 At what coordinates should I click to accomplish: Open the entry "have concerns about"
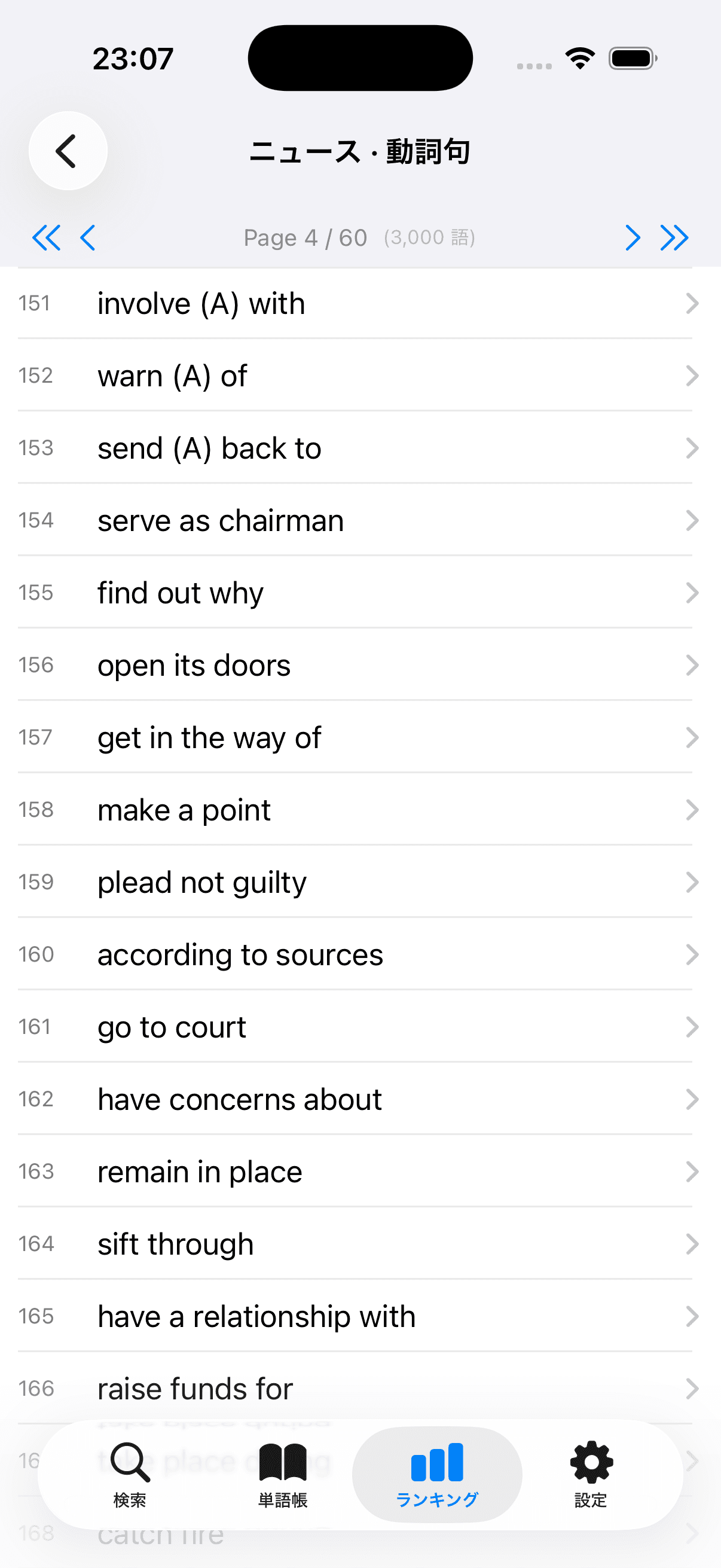tap(360, 1099)
